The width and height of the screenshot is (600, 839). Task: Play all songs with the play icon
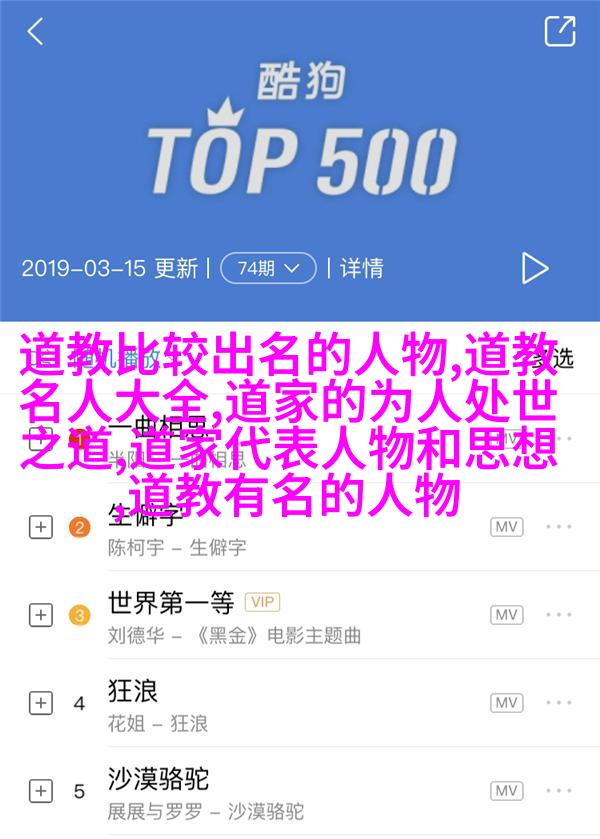point(535,267)
